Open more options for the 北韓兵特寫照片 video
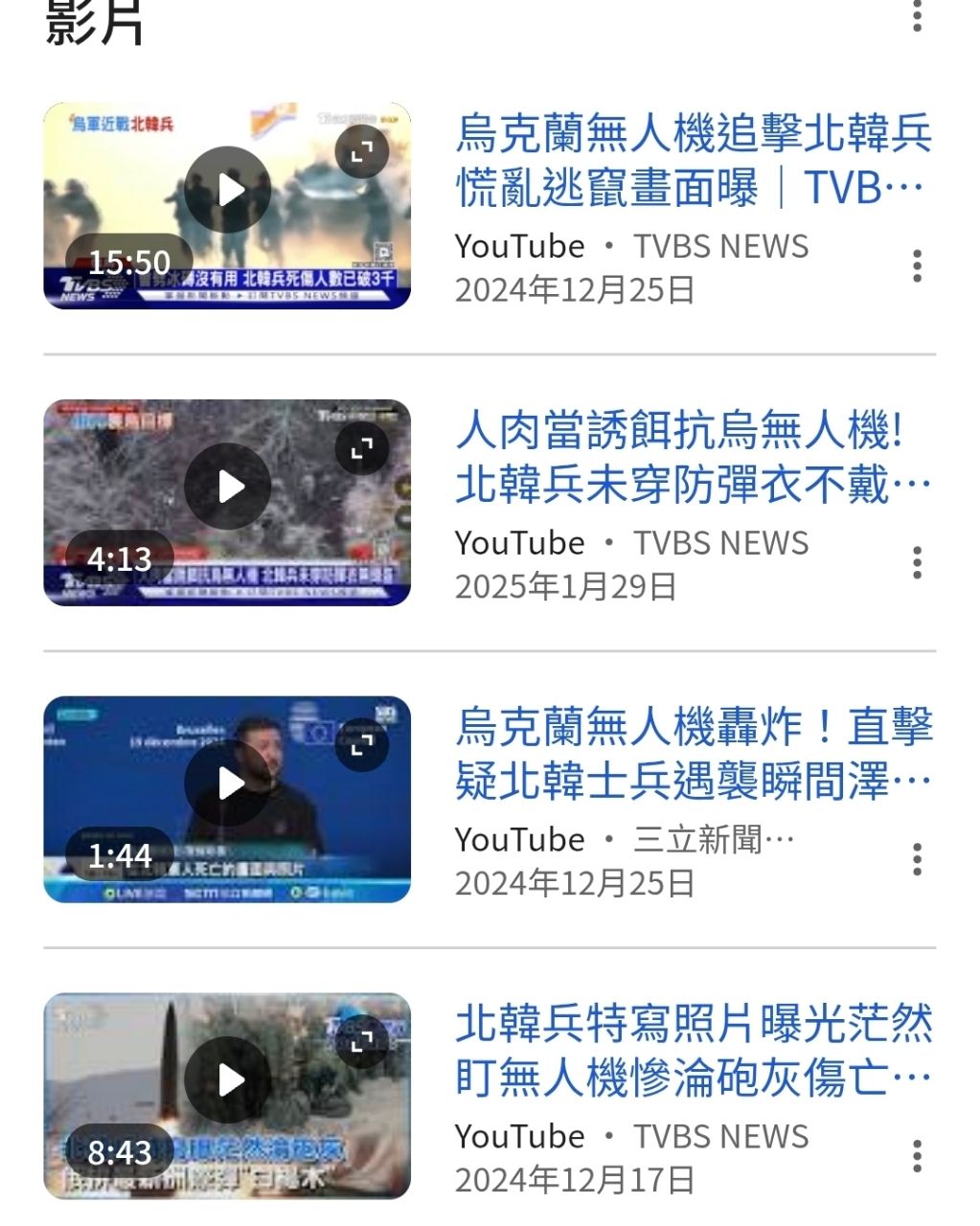 tap(917, 1157)
